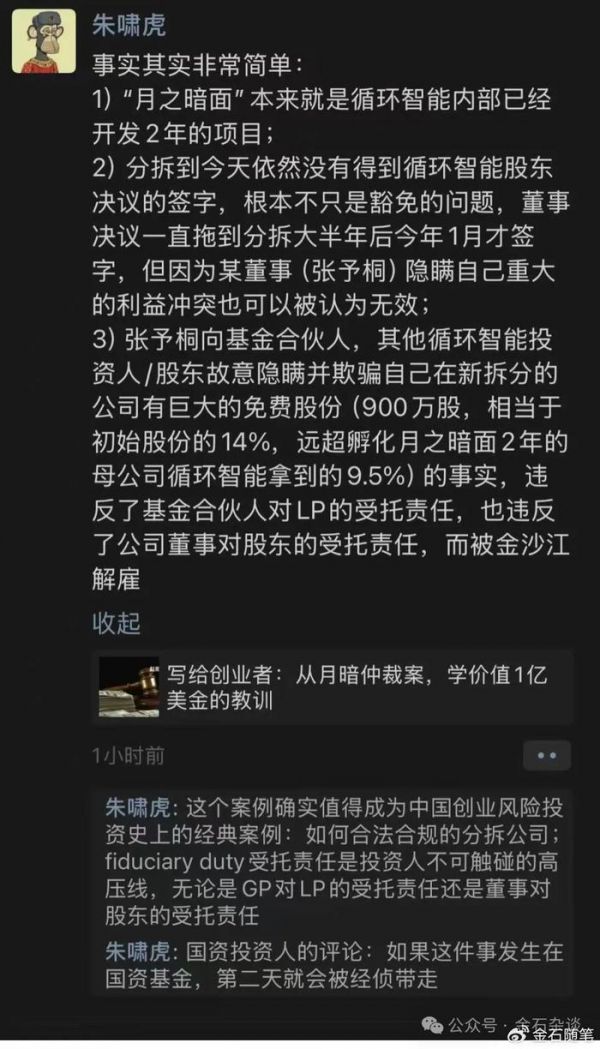The image size is (600, 1049).
Task: Tap the name 朱啸虎 above the post
Action: click(x=130, y=25)
